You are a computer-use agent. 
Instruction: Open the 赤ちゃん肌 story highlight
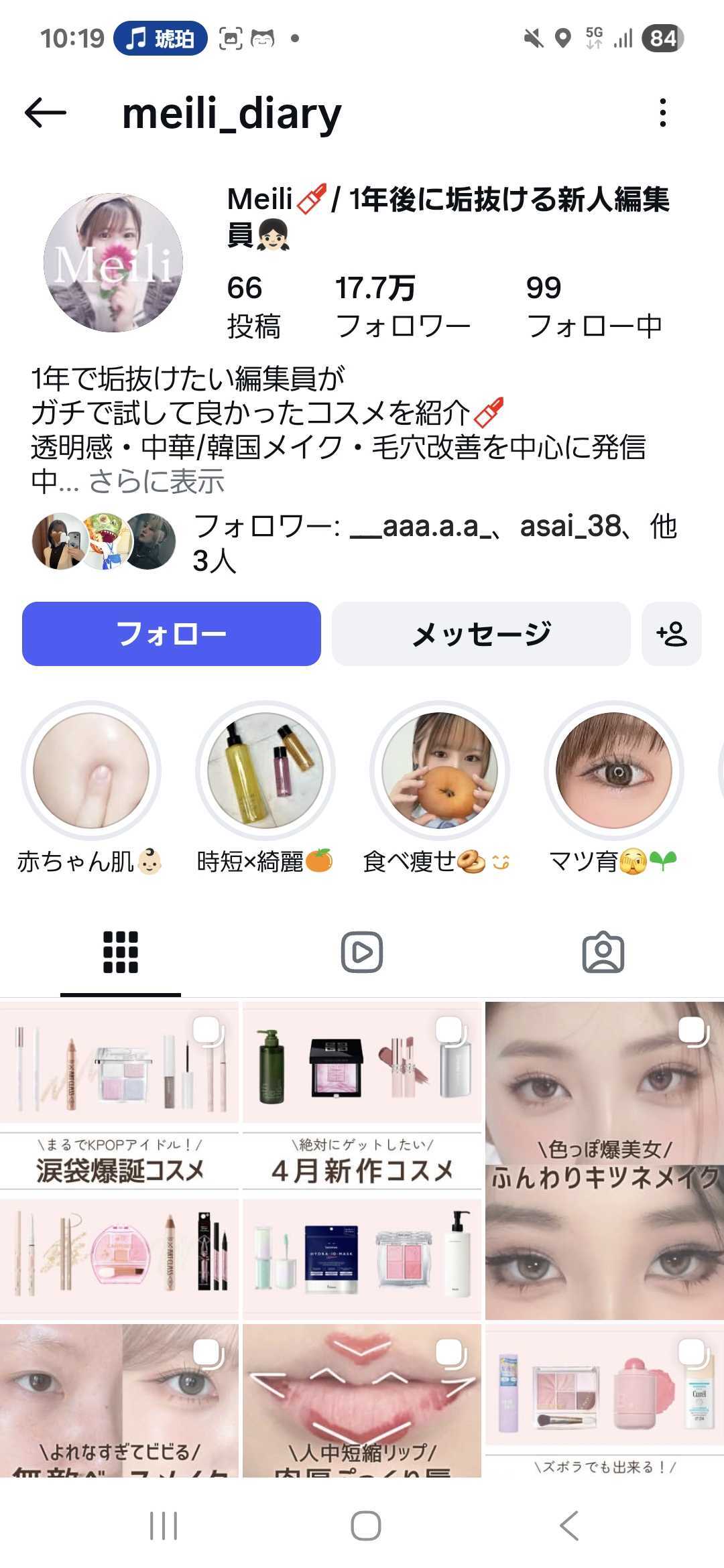point(91,771)
